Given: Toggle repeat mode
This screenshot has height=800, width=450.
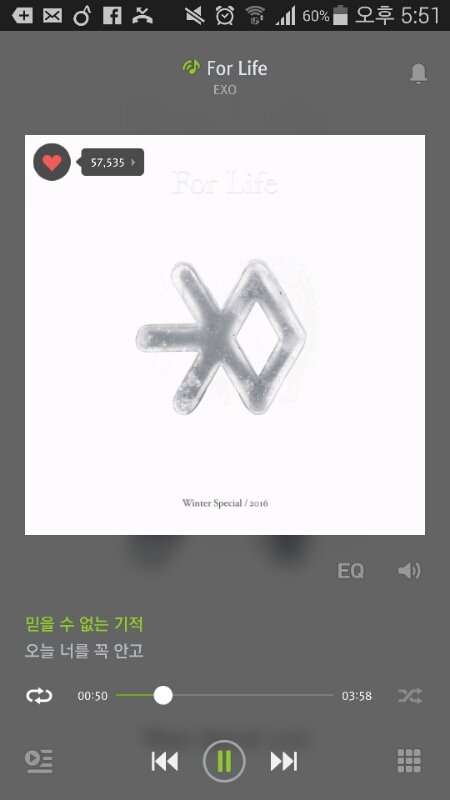Looking at the screenshot, I should pos(39,695).
